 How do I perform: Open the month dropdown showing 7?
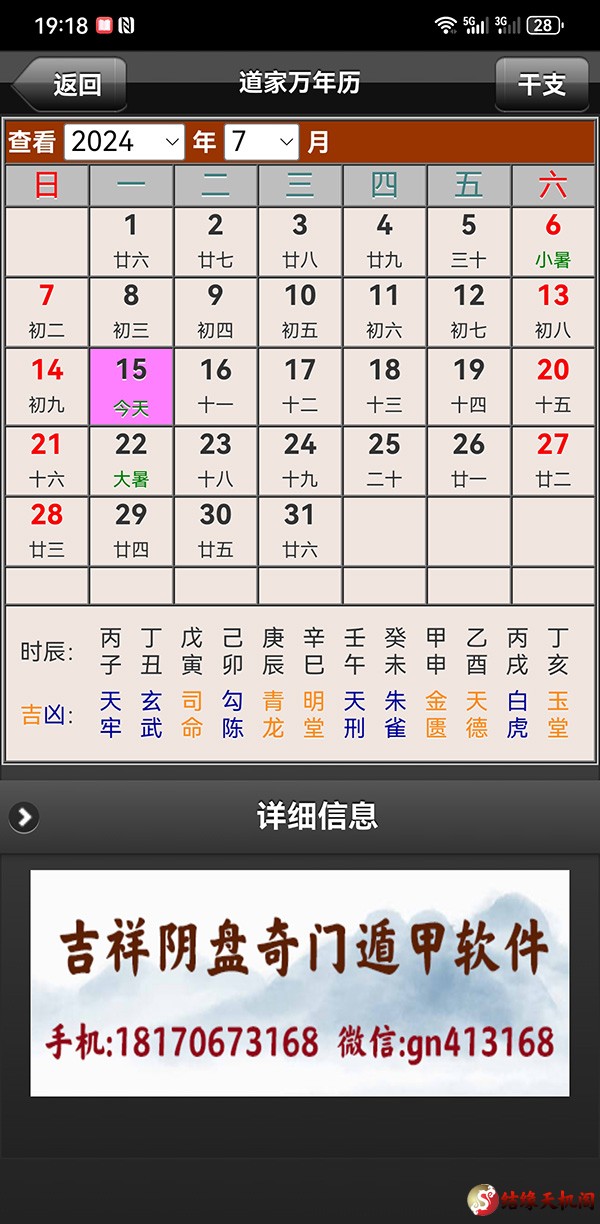pos(261,141)
